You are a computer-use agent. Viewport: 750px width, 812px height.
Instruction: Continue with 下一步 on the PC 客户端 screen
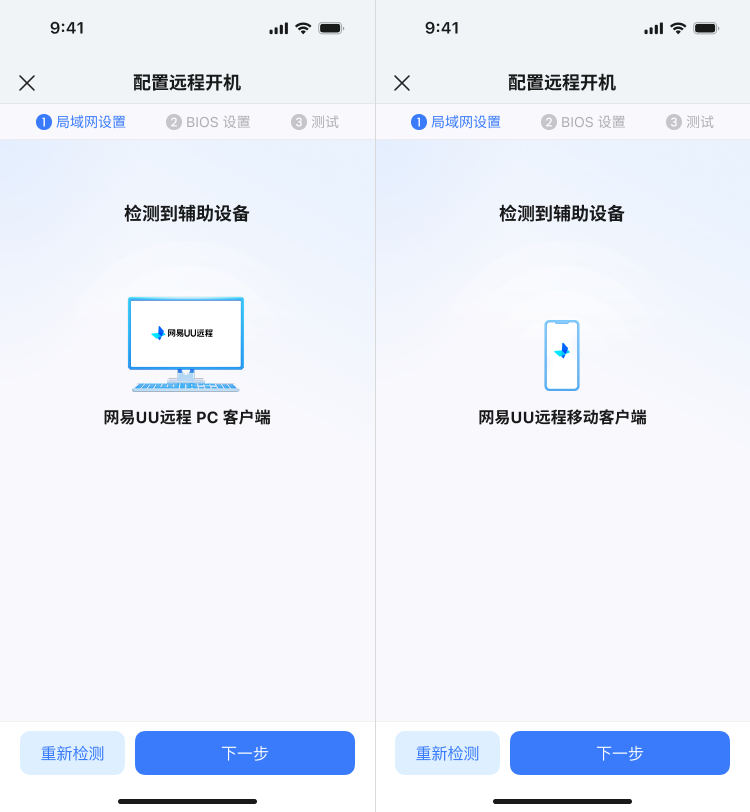click(x=245, y=753)
